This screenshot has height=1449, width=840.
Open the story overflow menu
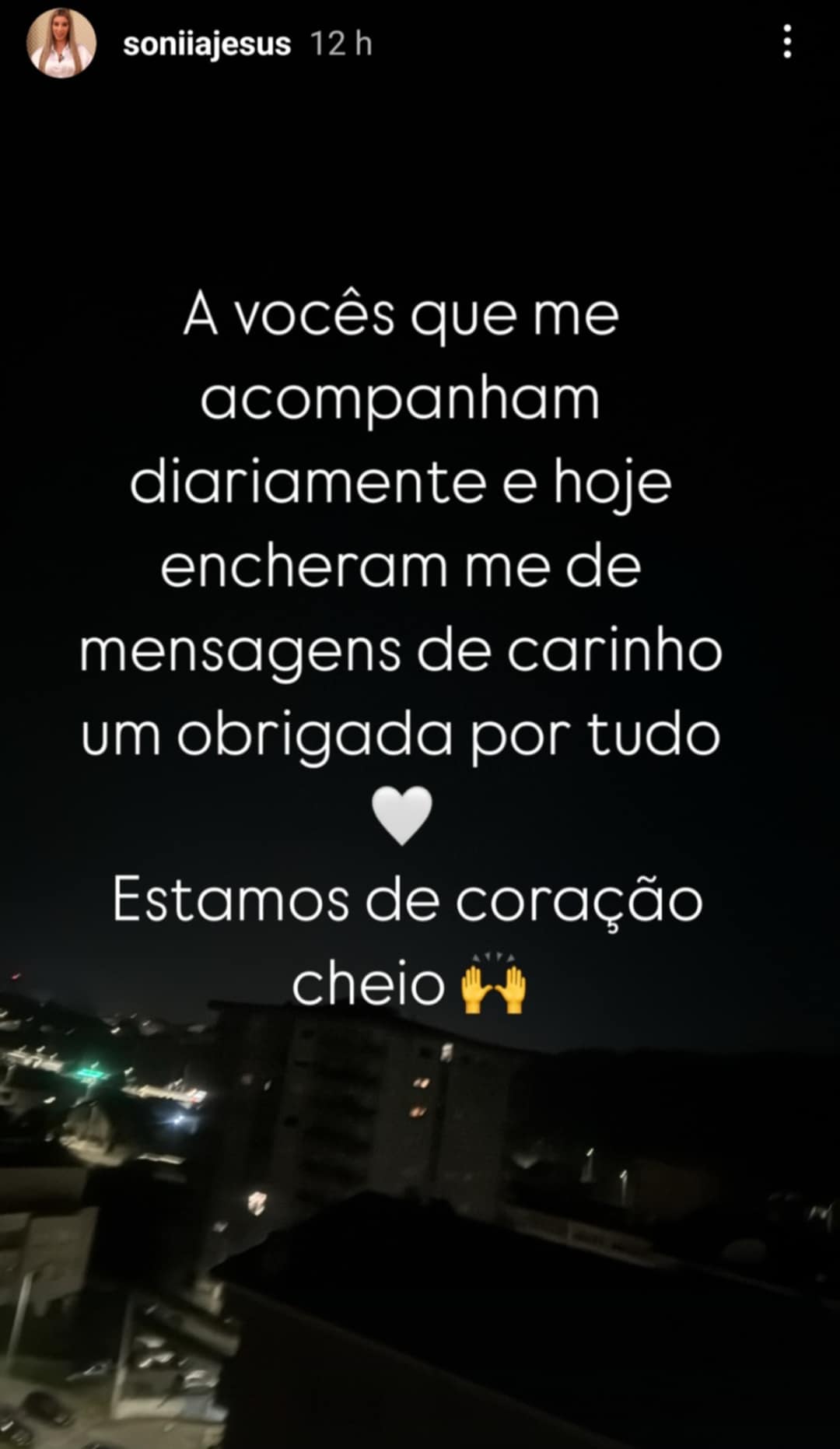(787, 41)
